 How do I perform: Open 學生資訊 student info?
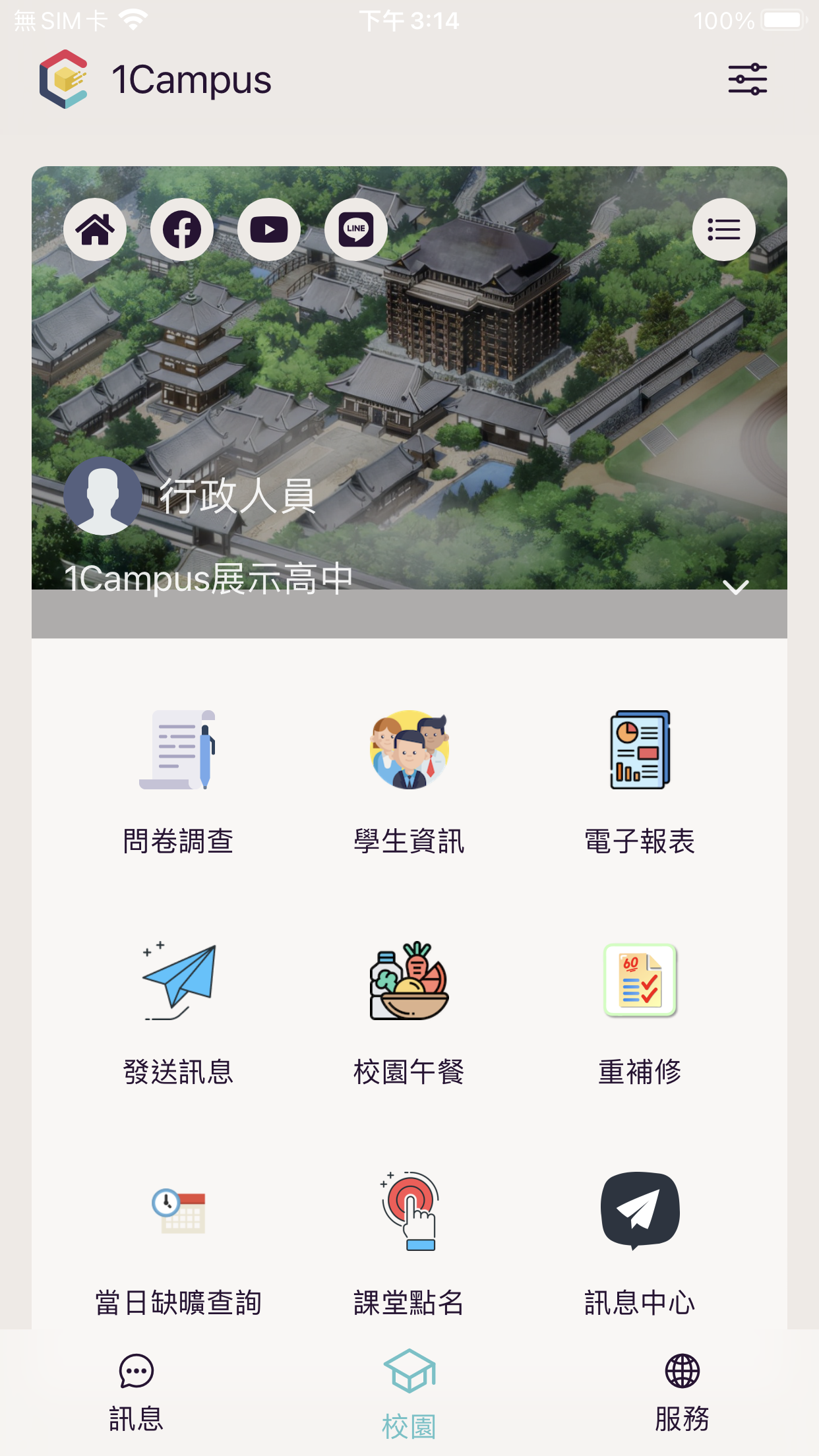[x=409, y=782]
